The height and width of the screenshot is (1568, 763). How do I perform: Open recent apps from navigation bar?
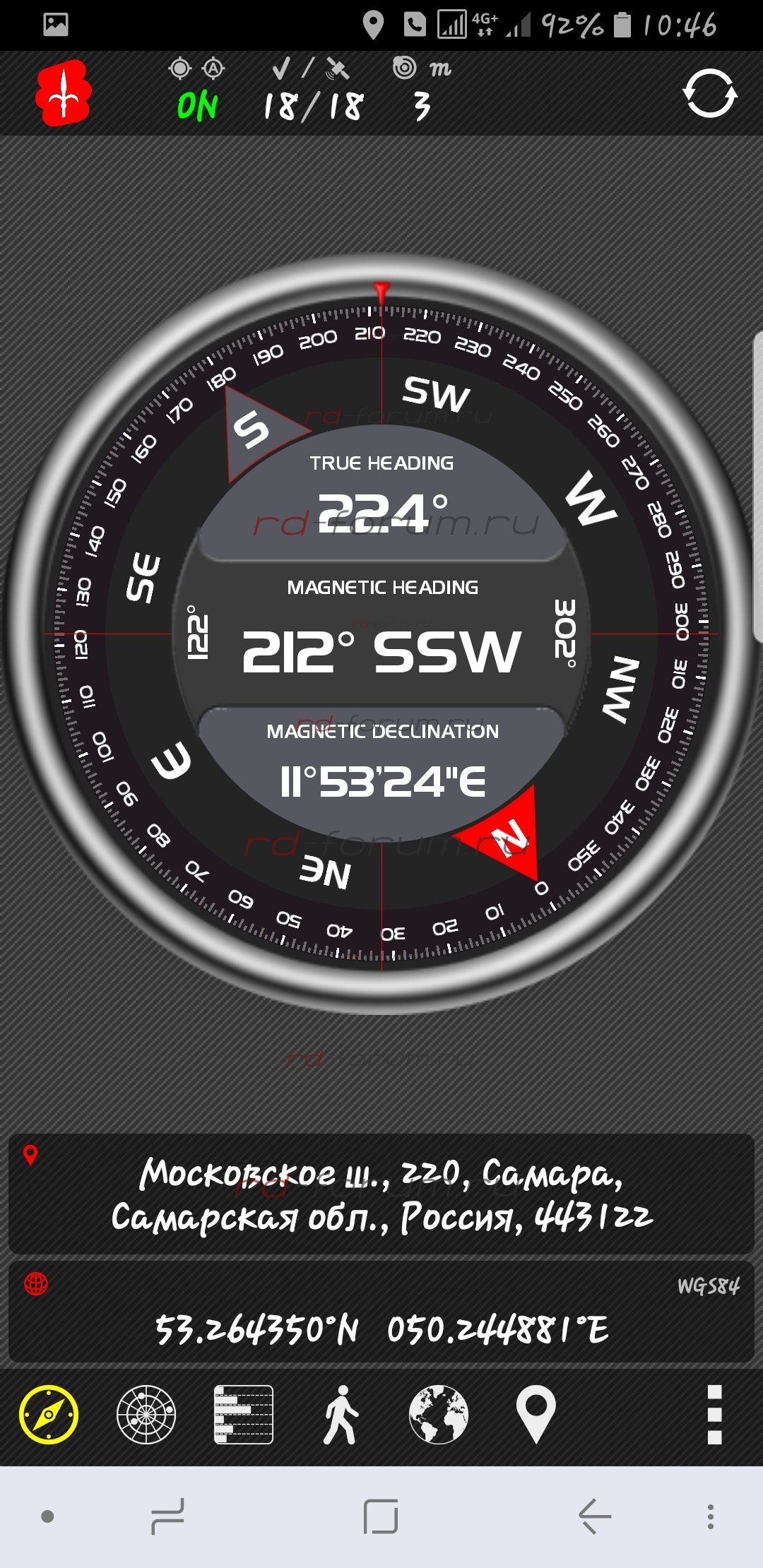[168, 1516]
